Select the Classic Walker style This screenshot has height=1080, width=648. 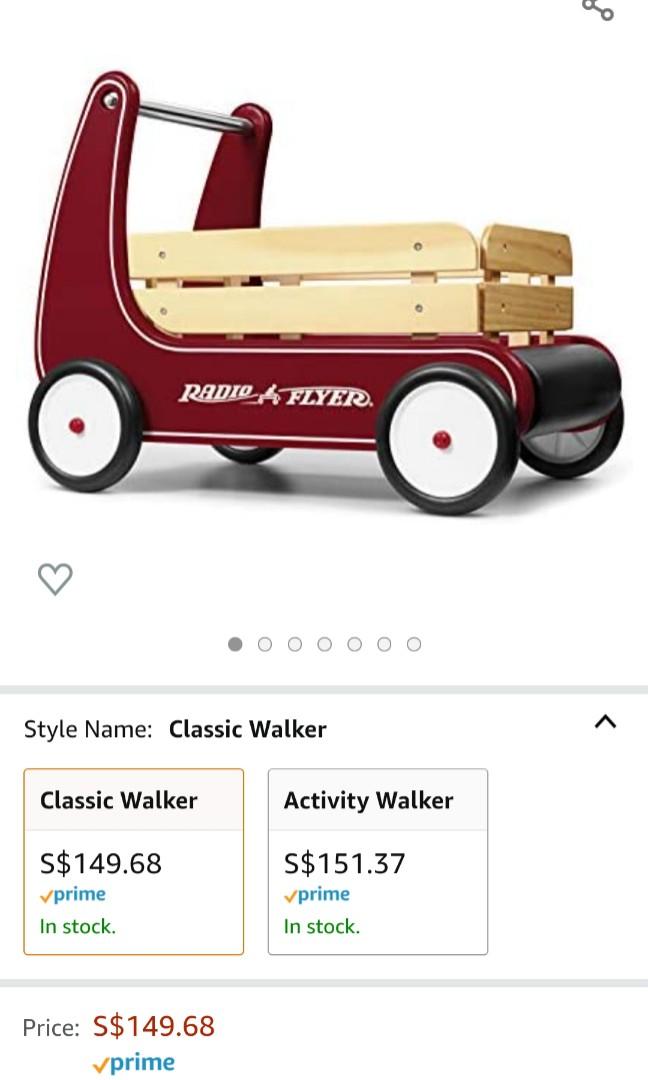point(133,861)
